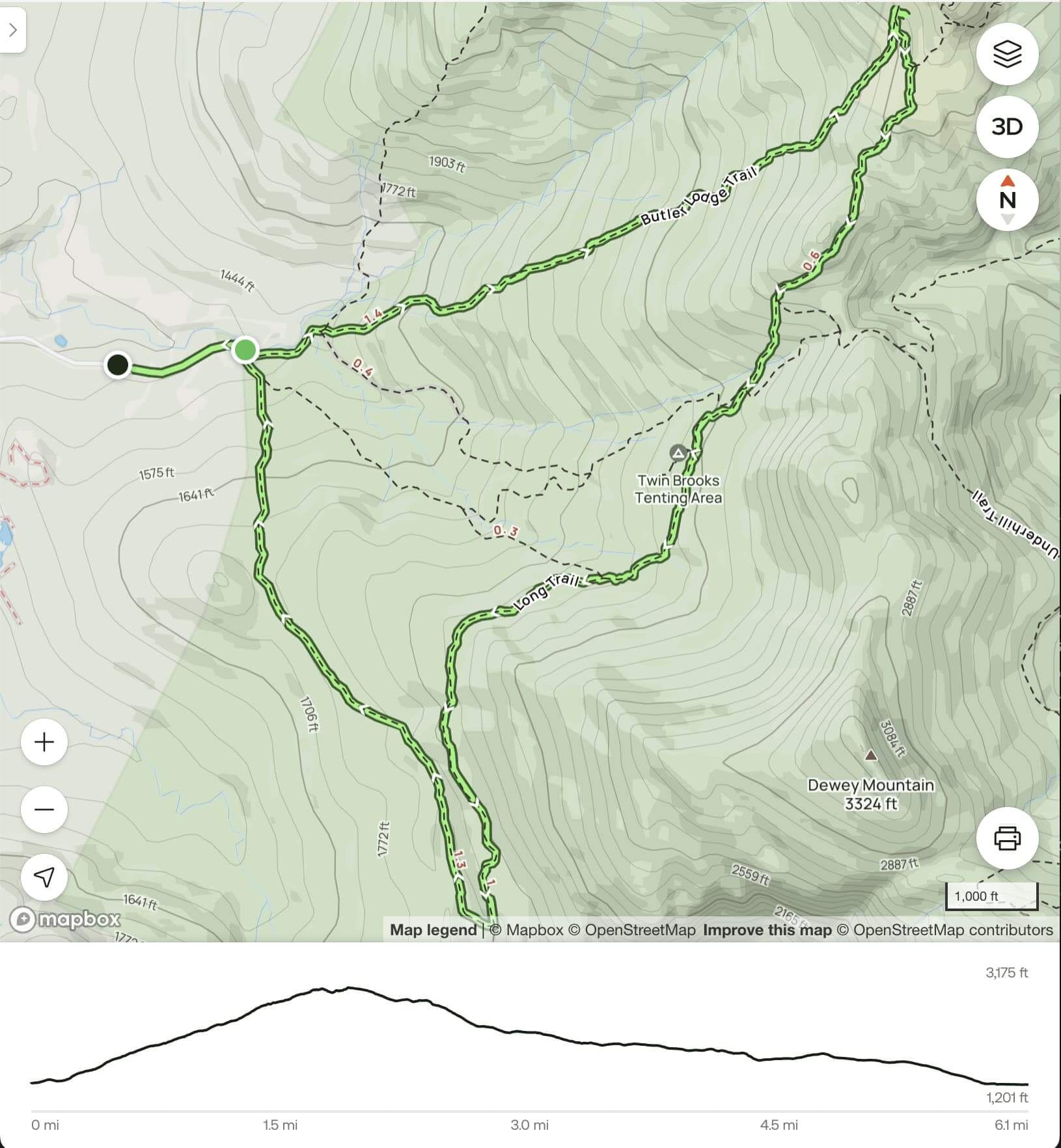Expand the side panel chevron
The width and height of the screenshot is (1061, 1148).
pos(12,30)
